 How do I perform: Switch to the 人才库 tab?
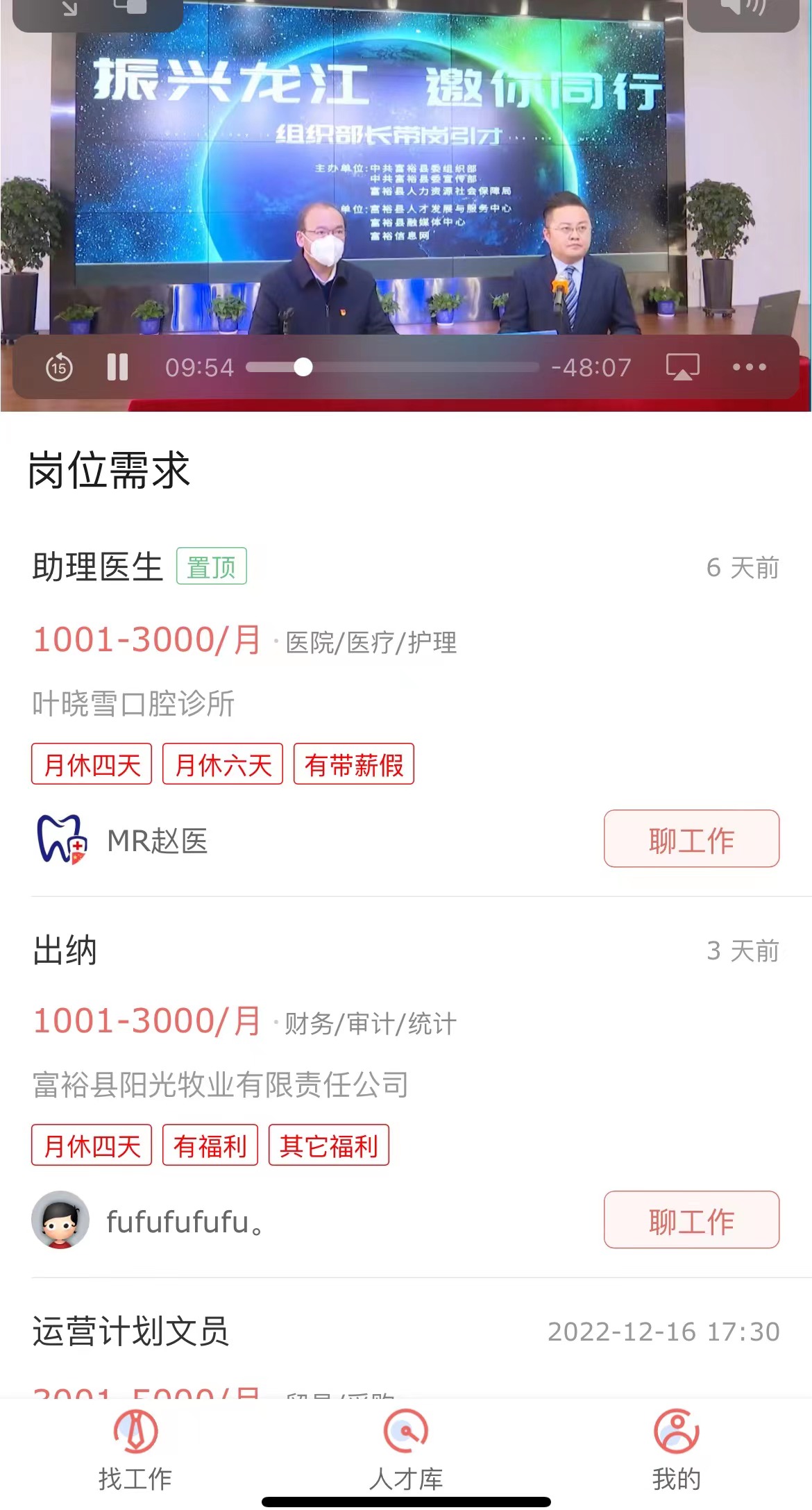406,1450
